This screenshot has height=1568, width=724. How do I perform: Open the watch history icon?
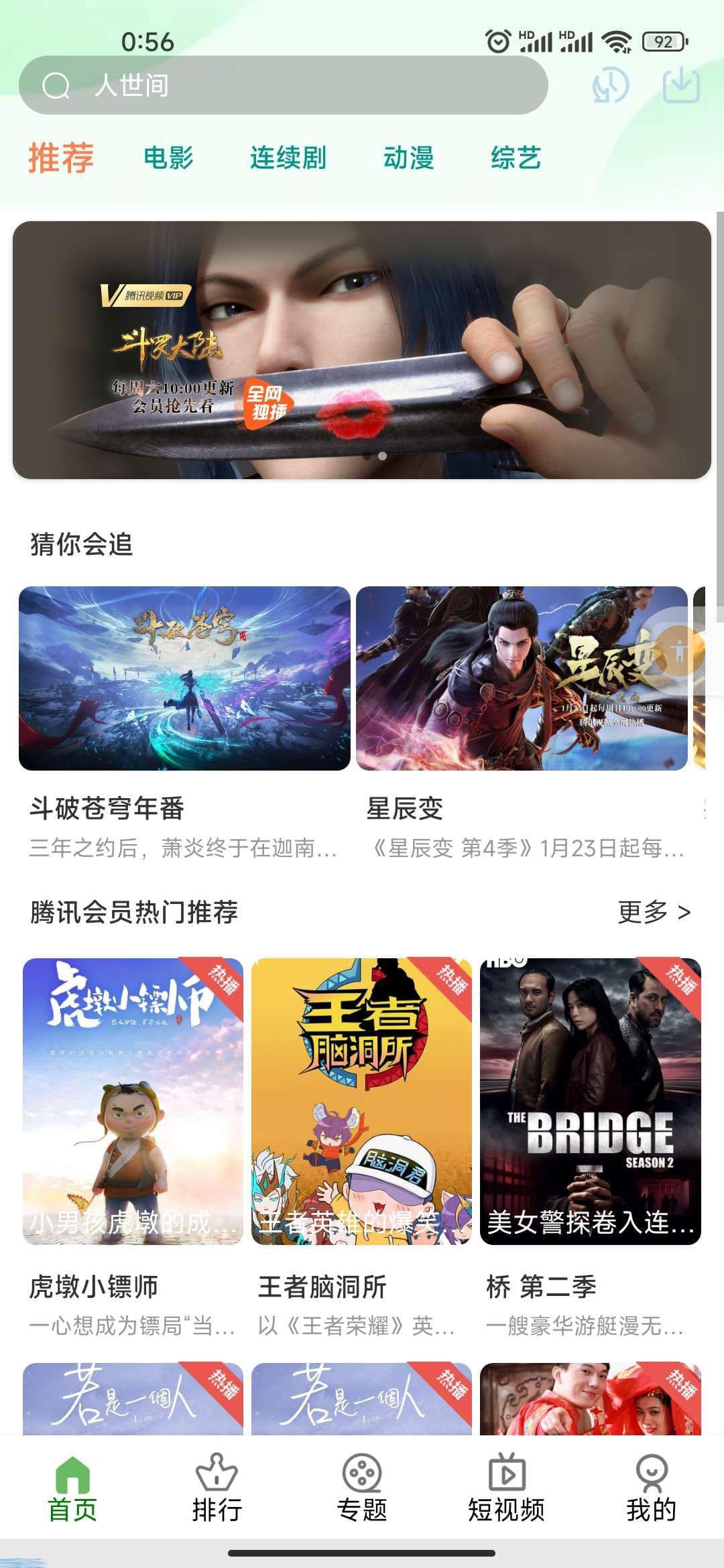tap(610, 86)
